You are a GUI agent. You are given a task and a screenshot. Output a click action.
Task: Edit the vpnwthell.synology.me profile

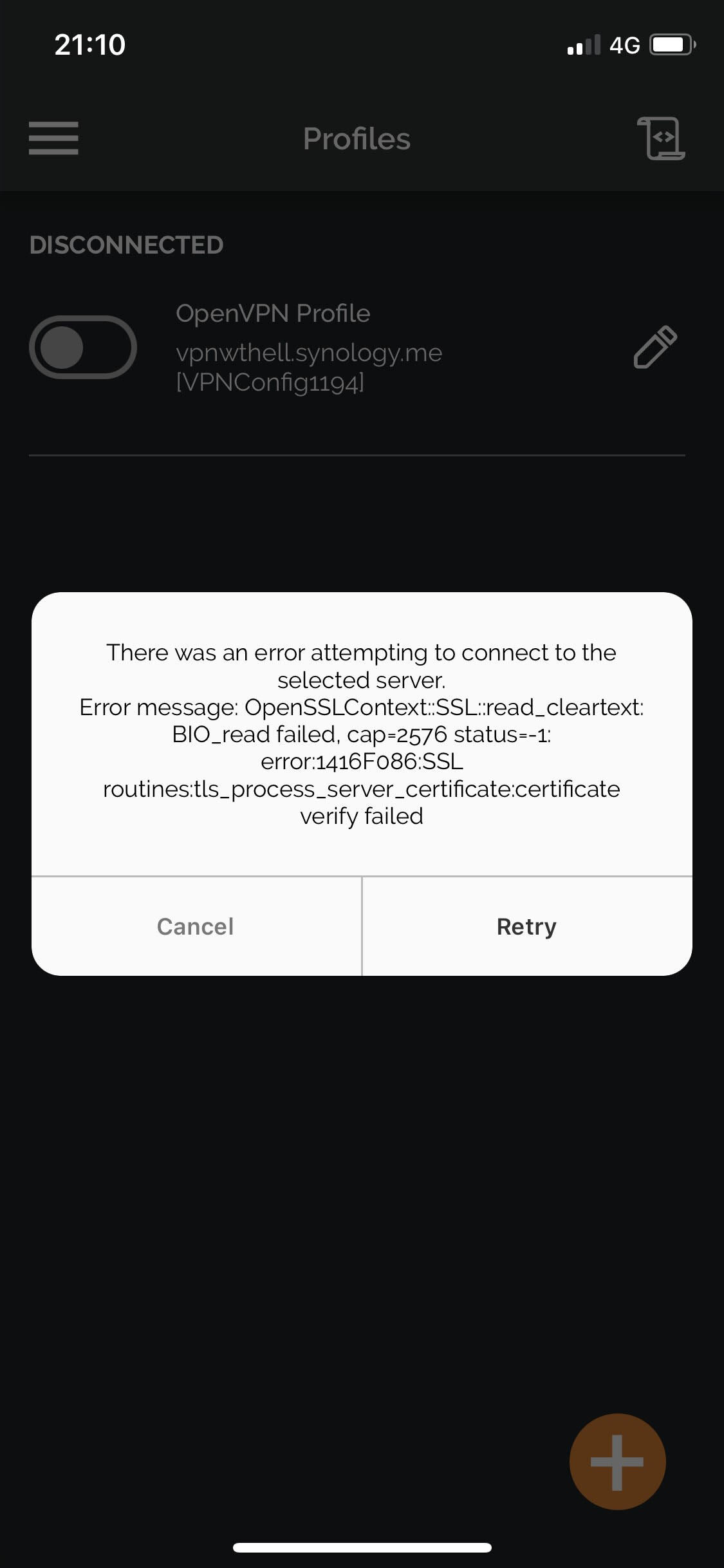[654, 348]
